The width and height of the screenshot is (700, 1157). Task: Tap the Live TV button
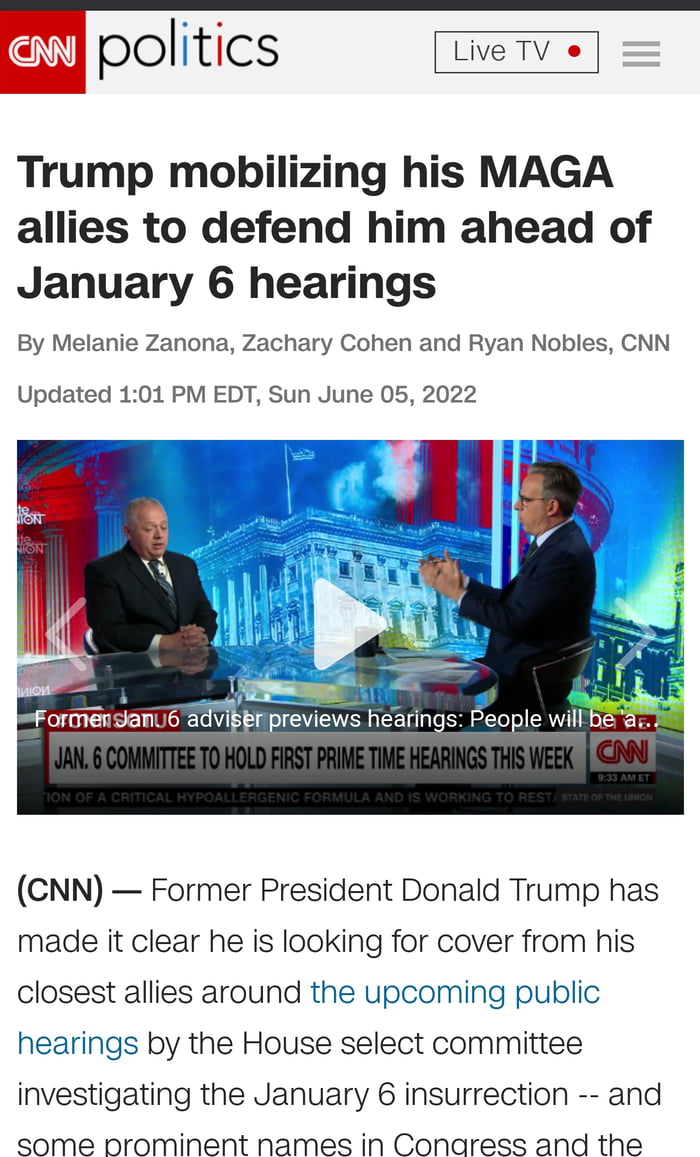(x=516, y=52)
